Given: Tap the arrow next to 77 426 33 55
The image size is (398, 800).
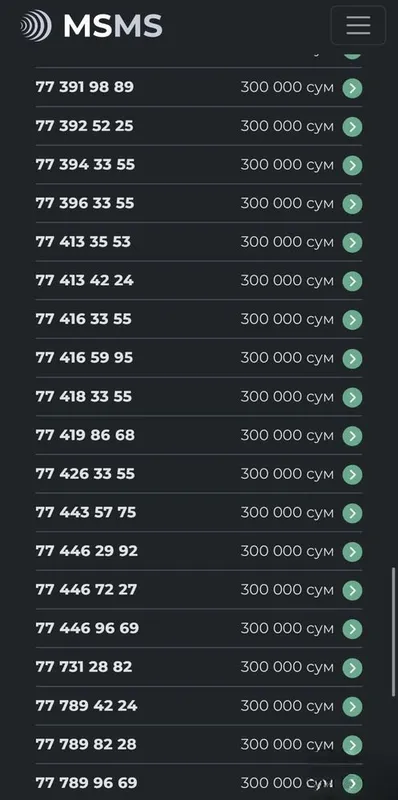Looking at the screenshot, I should (352, 475).
